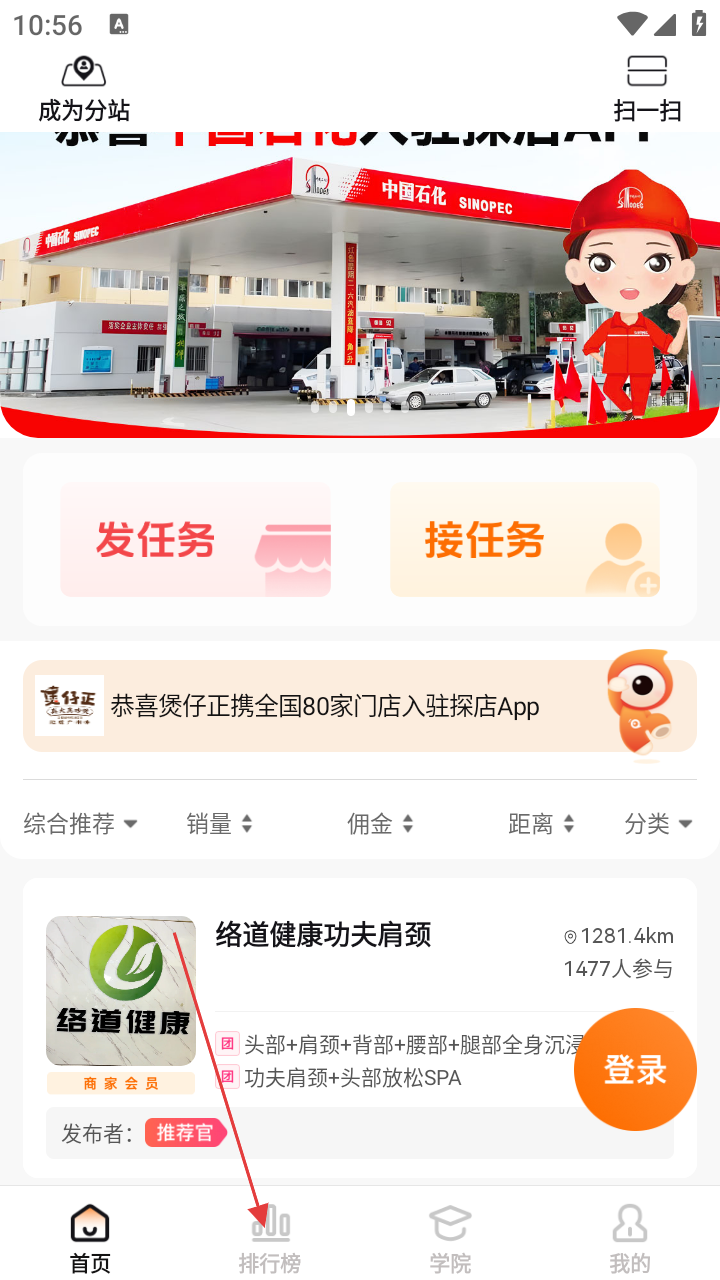Open 成为分站 at the top
Viewport: 720px width, 1280px height.
point(84,88)
